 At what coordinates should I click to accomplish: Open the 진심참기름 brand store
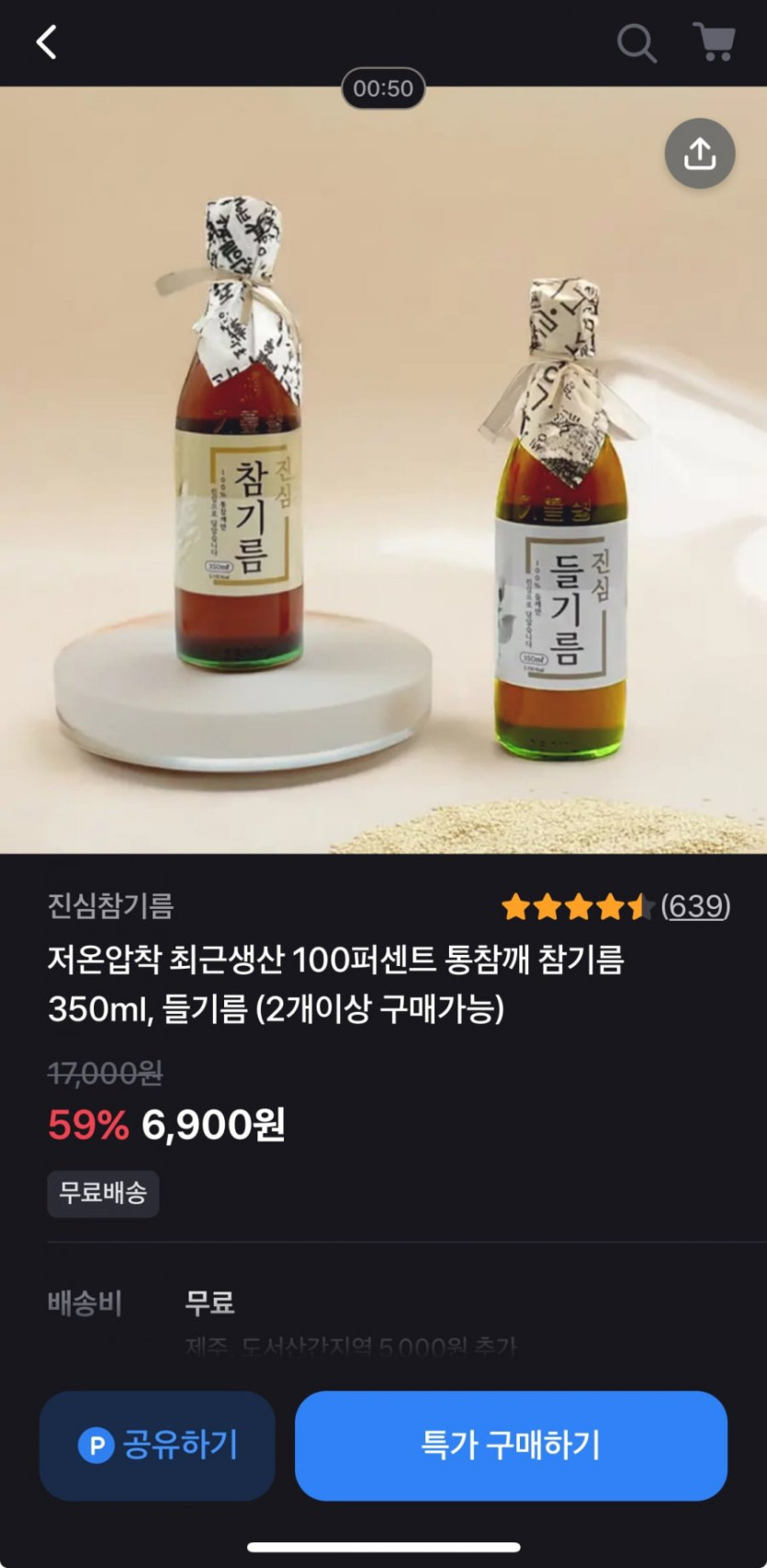coord(110,906)
